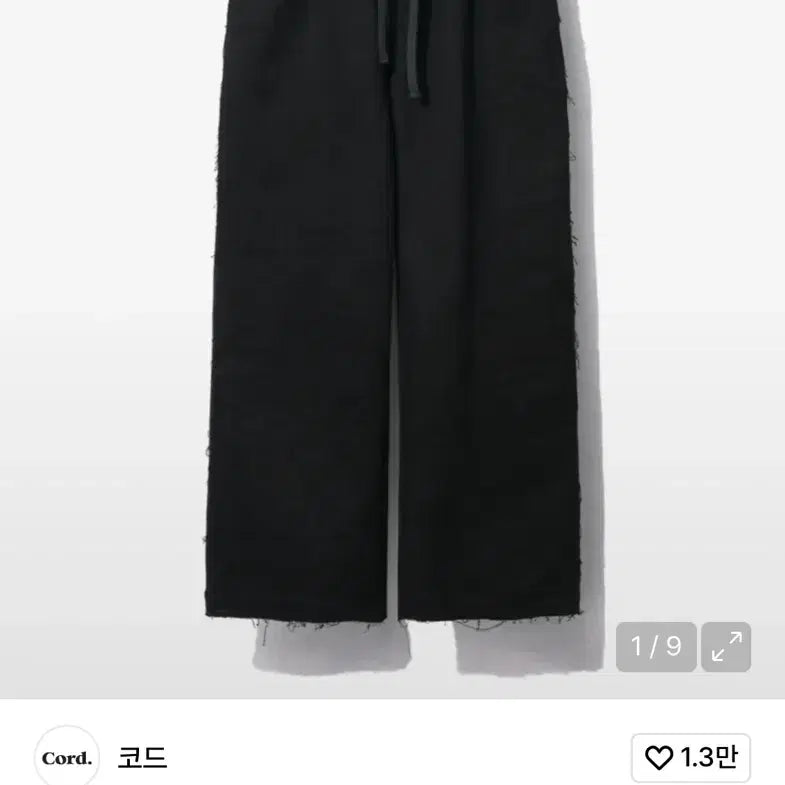Expand the product image to fullscreen
Screen dimensions: 785x785
726,647
